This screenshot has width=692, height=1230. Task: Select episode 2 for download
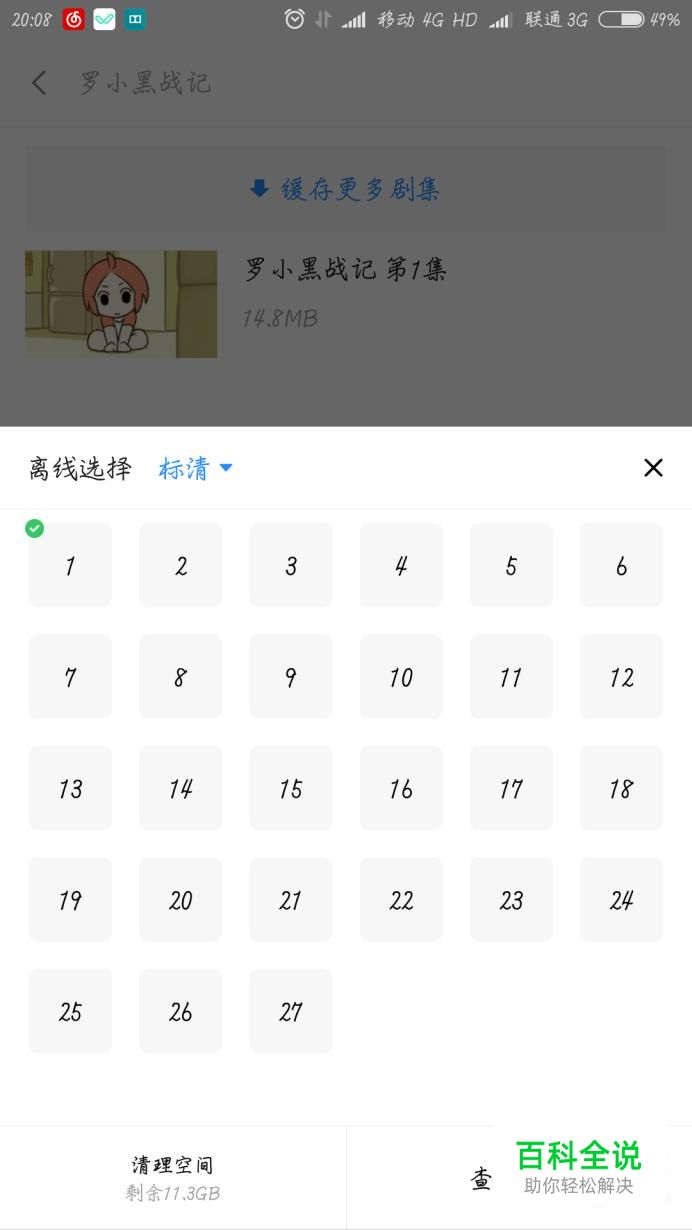click(x=181, y=565)
